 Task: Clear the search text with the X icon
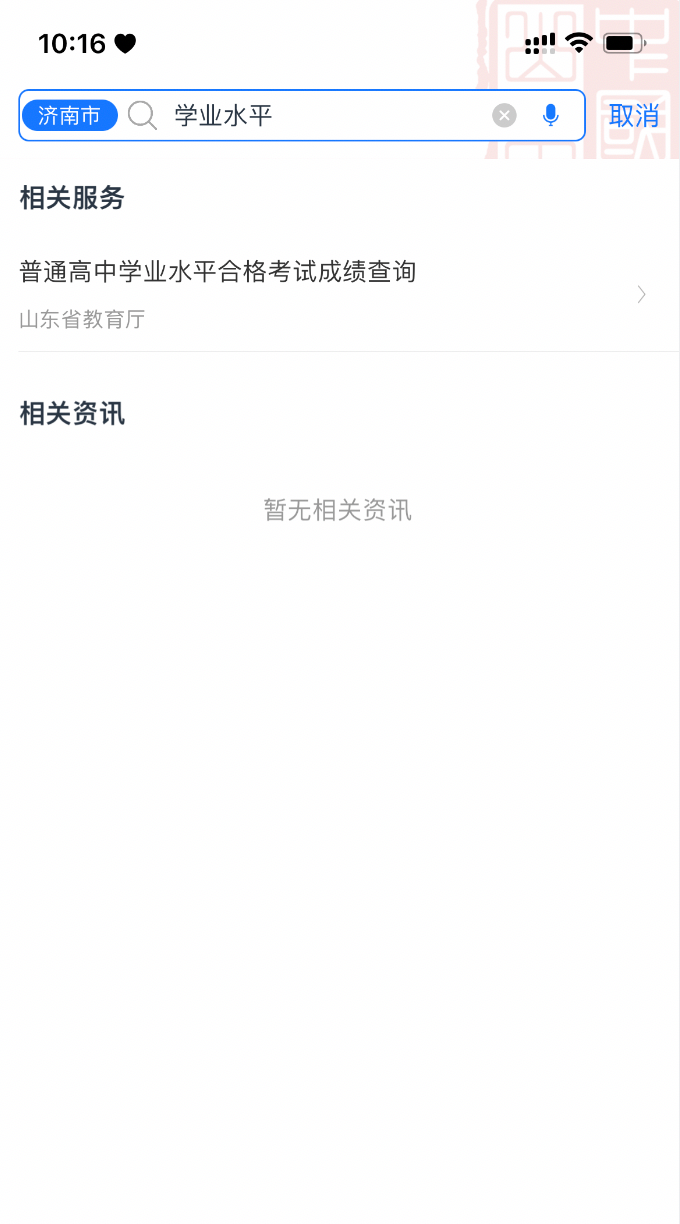(505, 116)
